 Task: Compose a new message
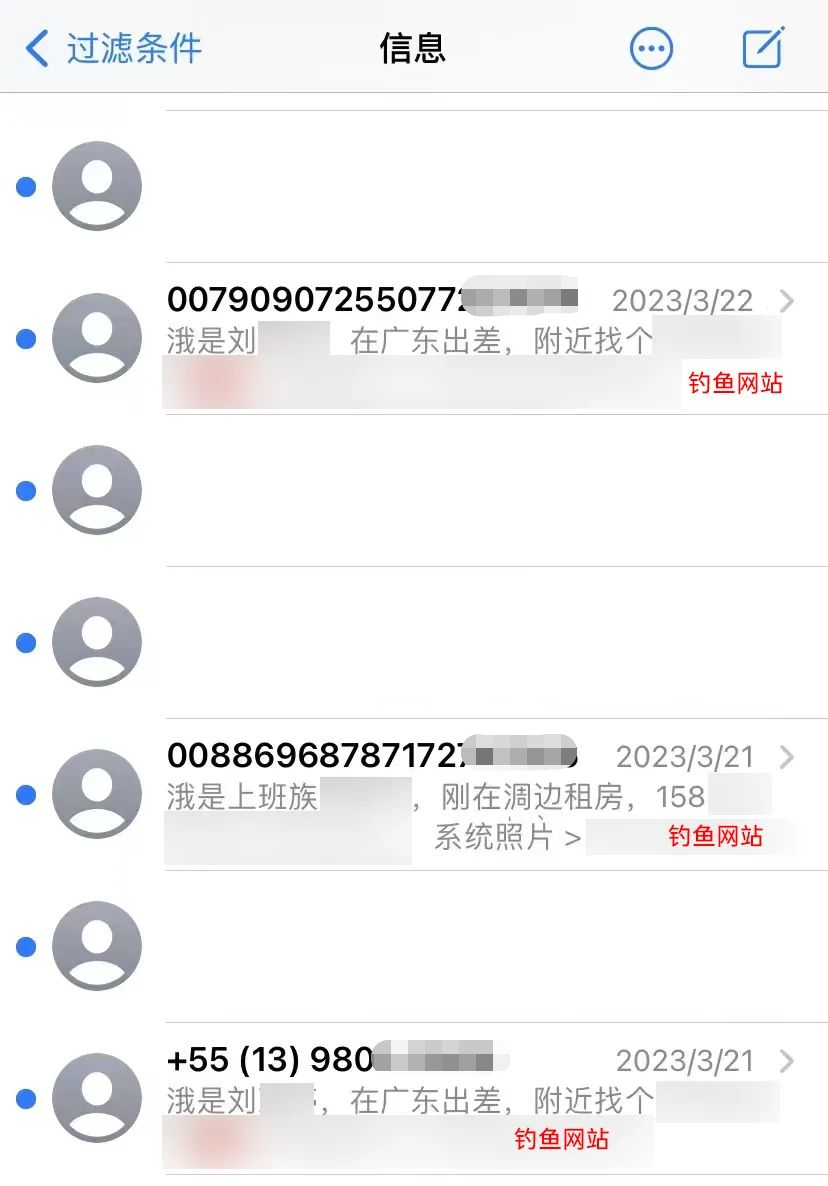pyautogui.click(x=763, y=47)
